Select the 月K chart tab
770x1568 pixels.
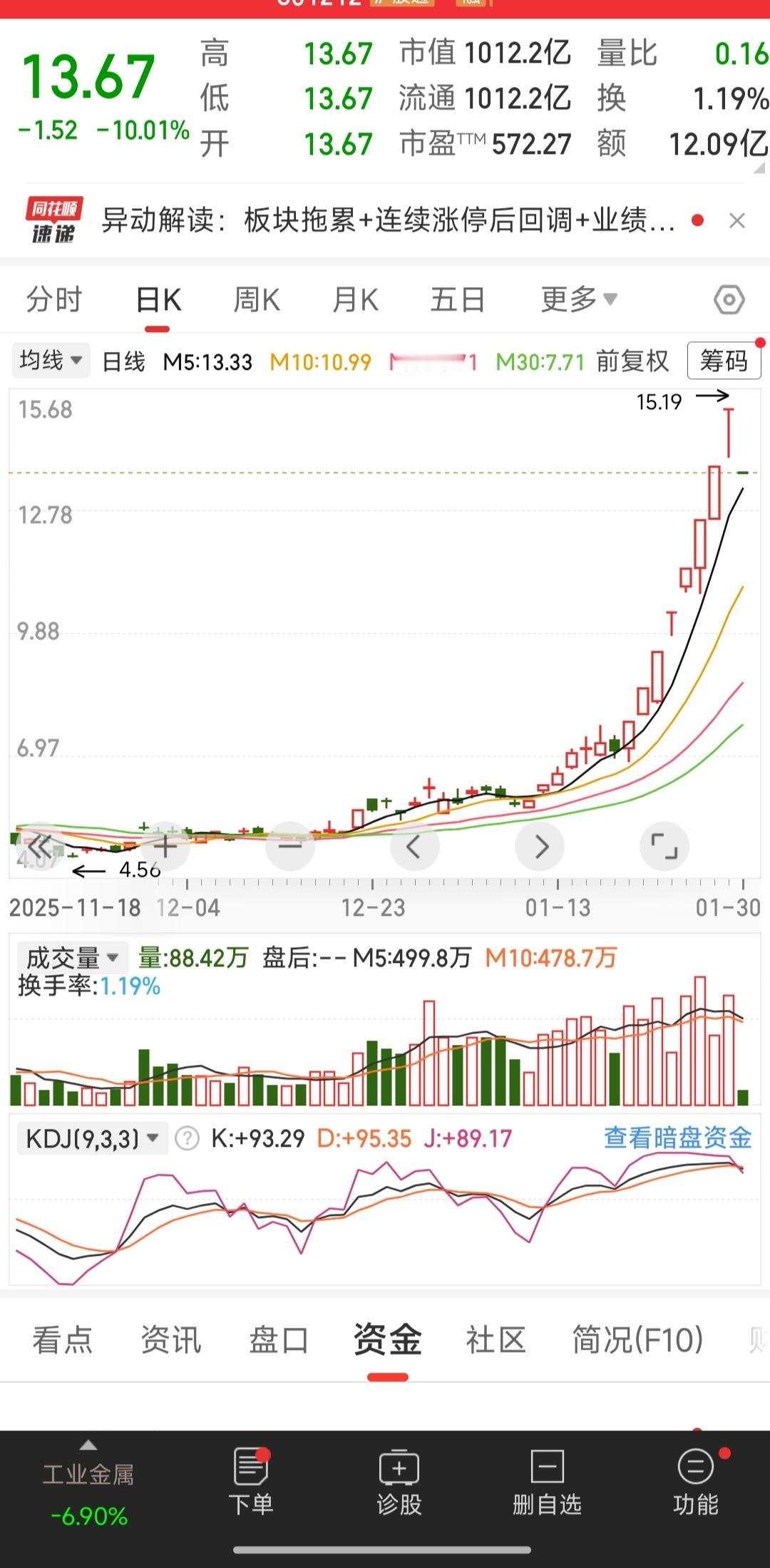(x=355, y=300)
